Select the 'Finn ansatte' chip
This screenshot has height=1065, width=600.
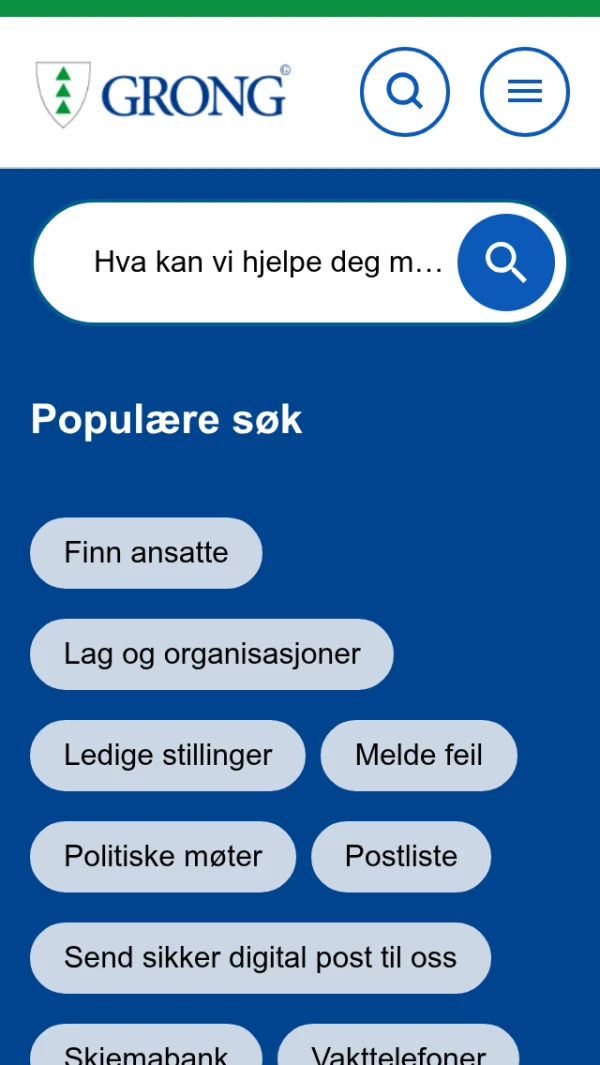146,553
